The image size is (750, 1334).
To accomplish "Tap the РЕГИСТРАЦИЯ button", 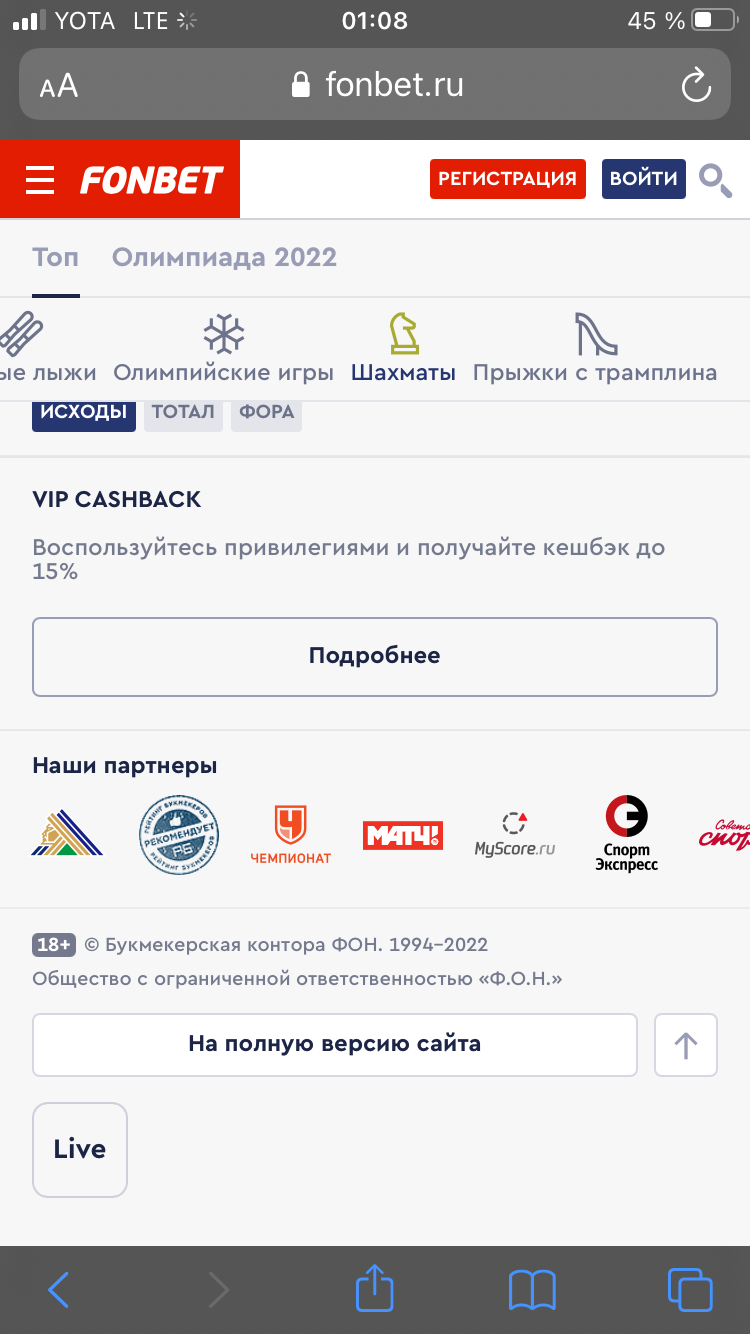I will click(x=508, y=179).
